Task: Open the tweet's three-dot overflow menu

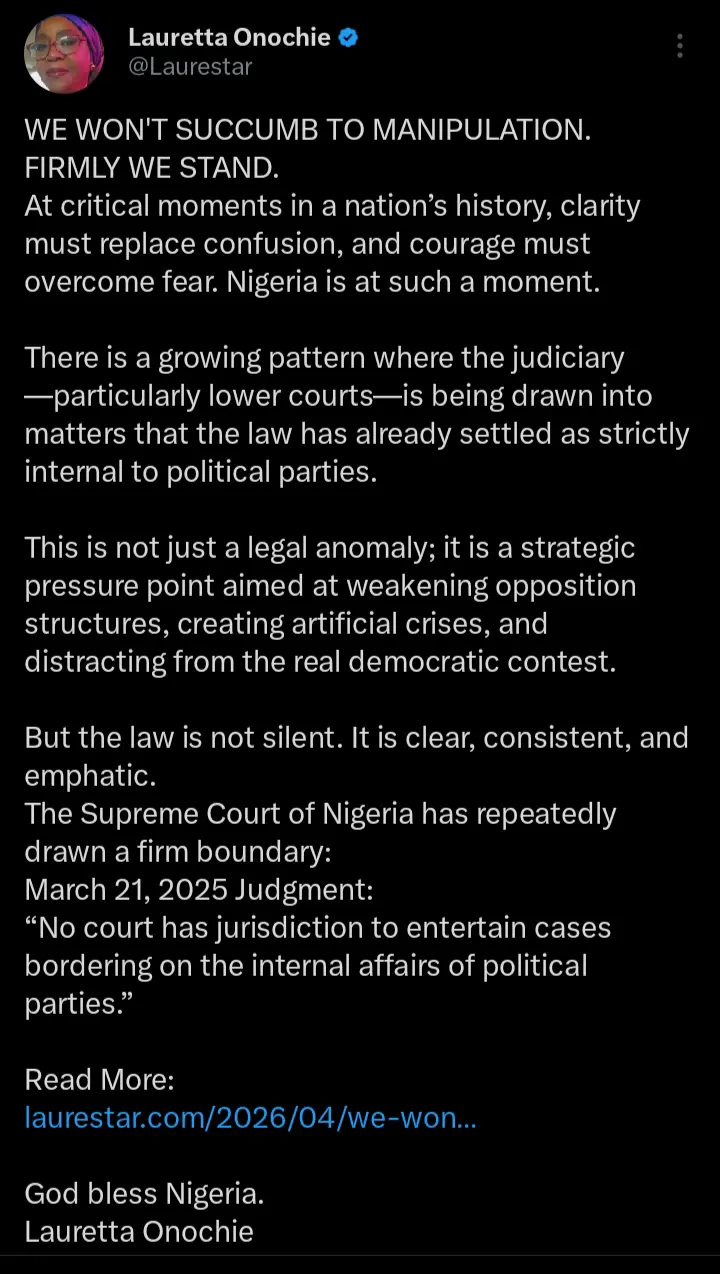Action: point(680,46)
